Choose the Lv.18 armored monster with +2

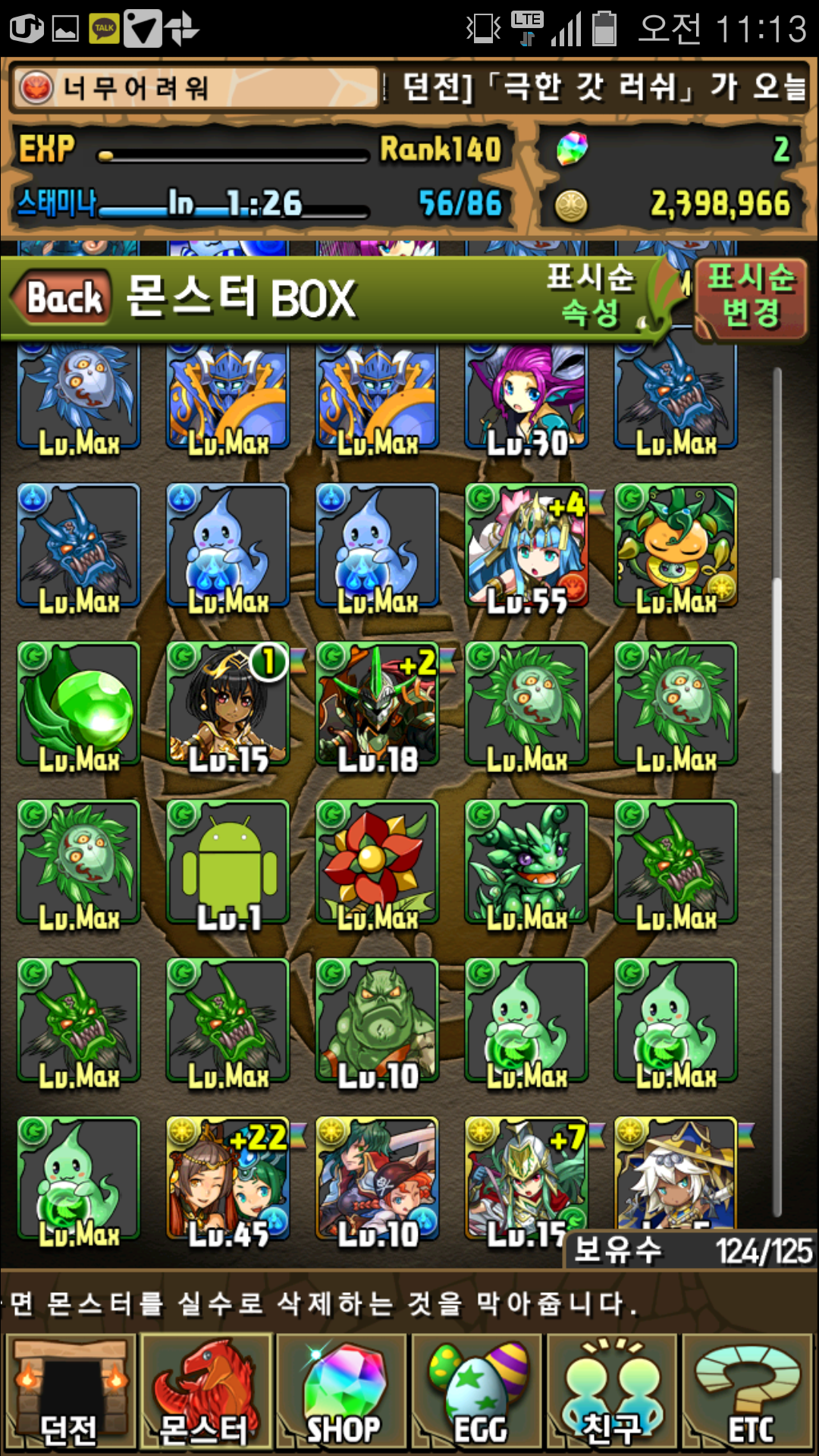click(x=378, y=705)
